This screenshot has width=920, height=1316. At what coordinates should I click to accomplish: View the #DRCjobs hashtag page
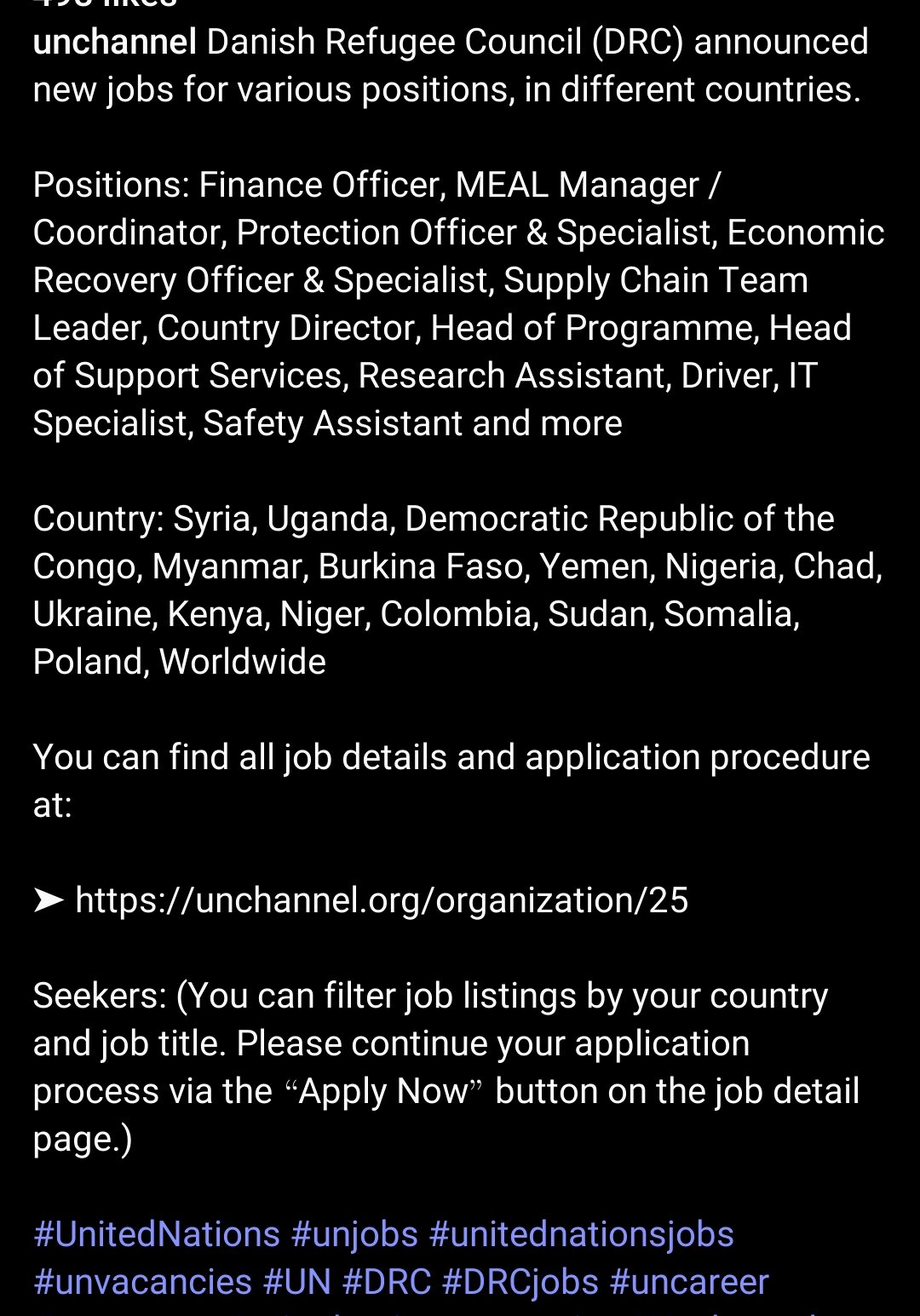(x=520, y=1282)
